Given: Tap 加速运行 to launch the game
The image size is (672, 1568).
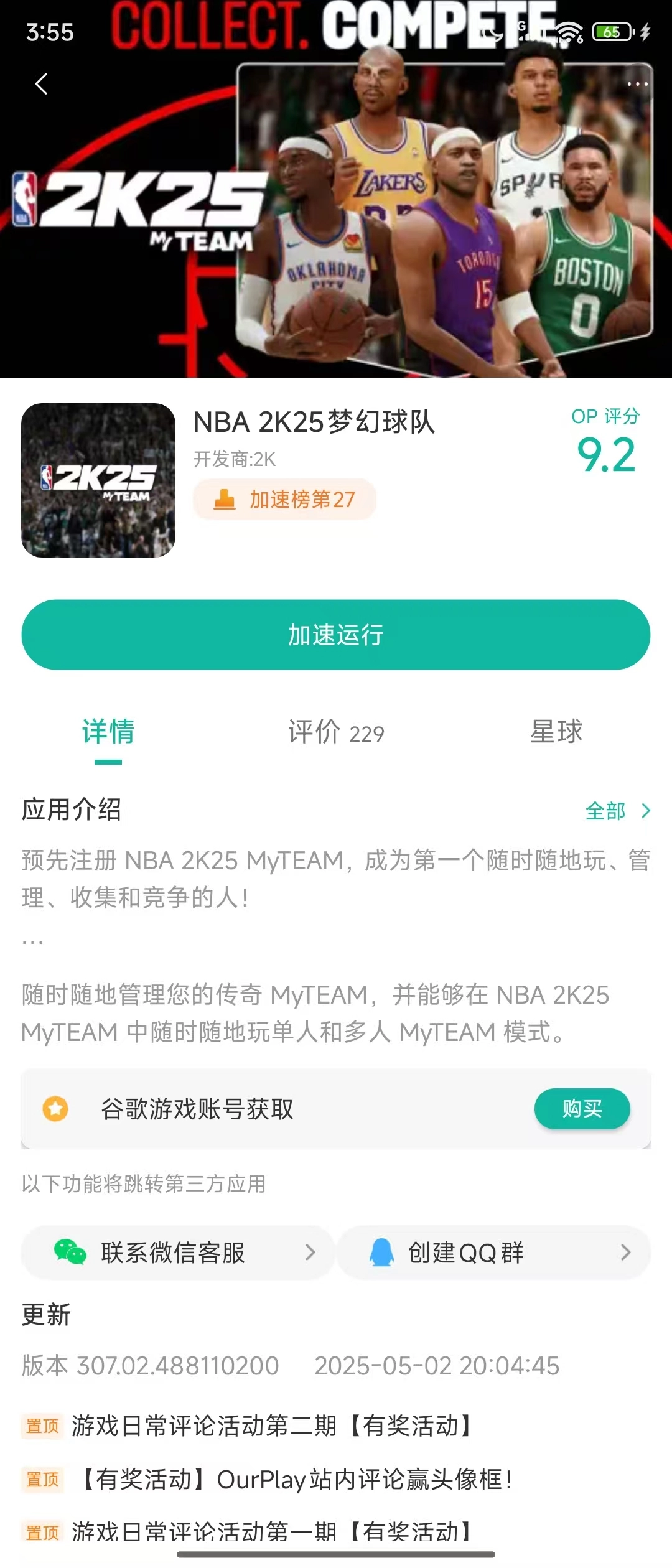Looking at the screenshot, I should click(x=336, y=635).
